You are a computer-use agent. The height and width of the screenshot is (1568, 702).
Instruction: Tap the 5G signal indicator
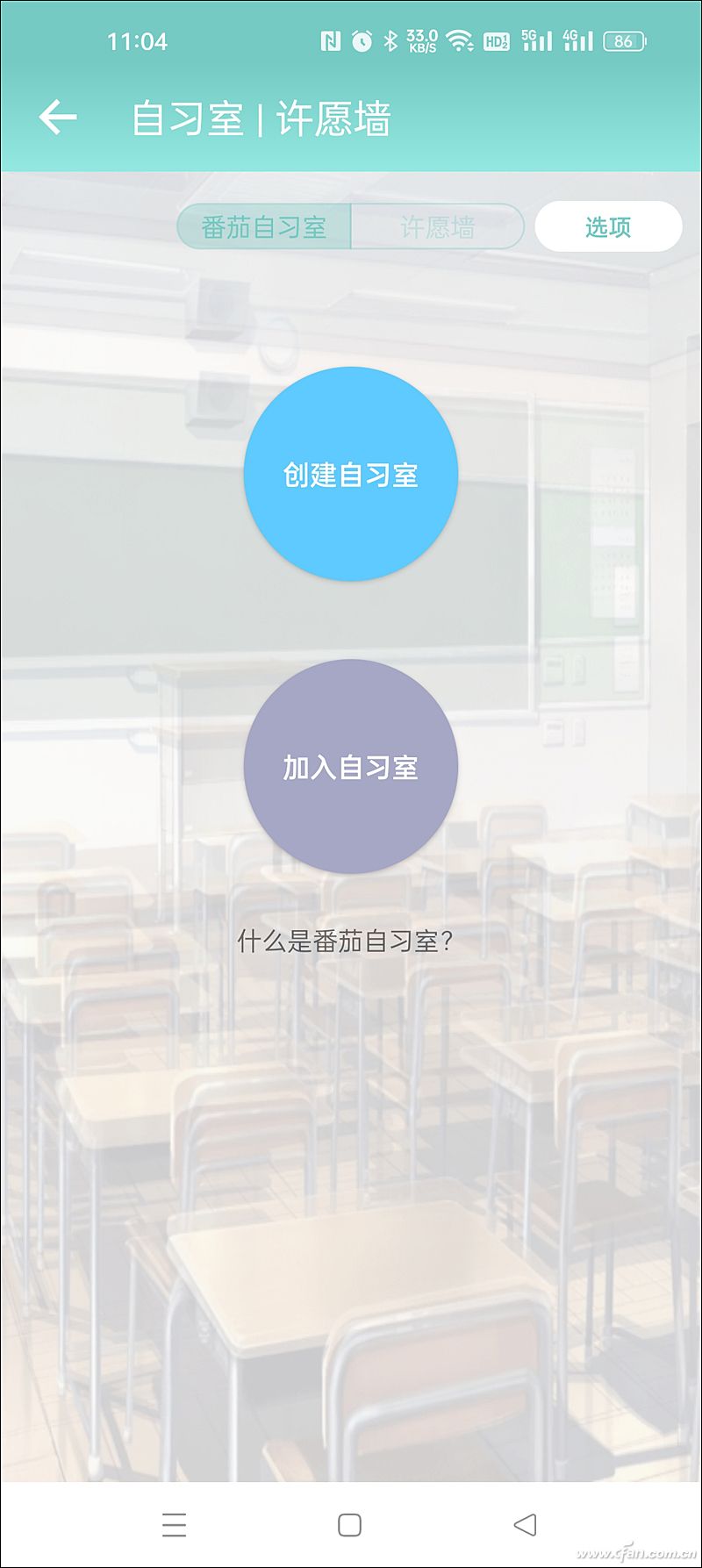point(534,39)
